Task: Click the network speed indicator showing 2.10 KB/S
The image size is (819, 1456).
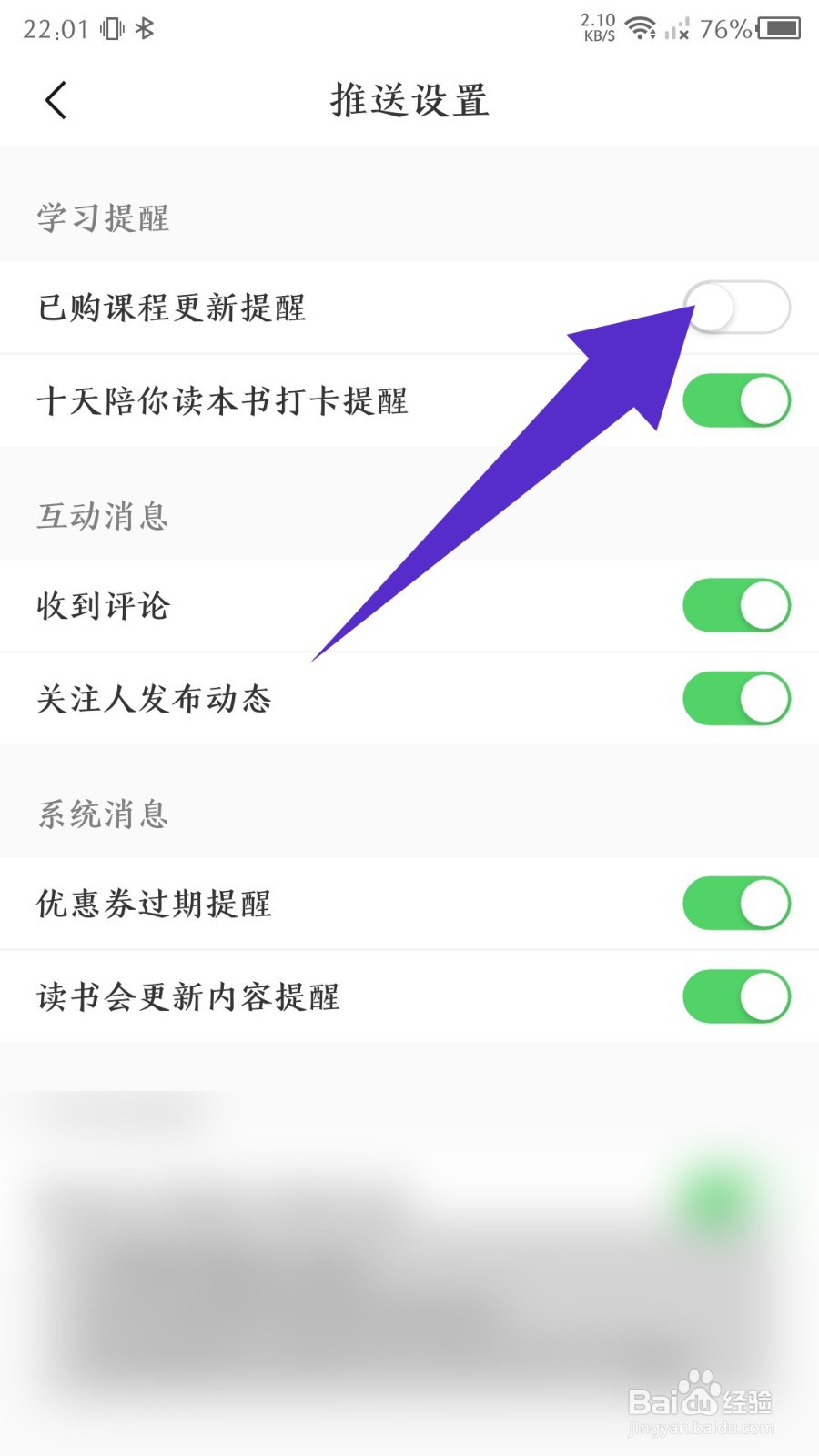Action: (x=596, y=27)
